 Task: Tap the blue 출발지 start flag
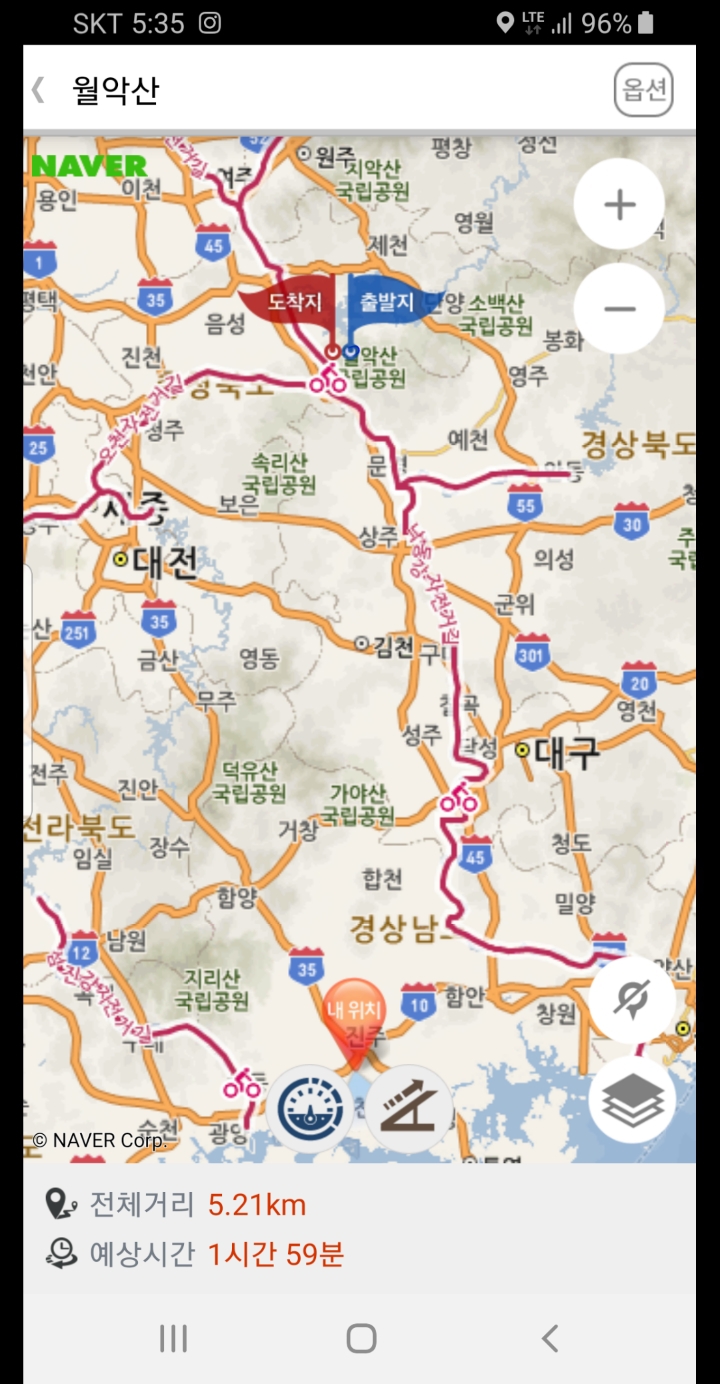point(388,303)
